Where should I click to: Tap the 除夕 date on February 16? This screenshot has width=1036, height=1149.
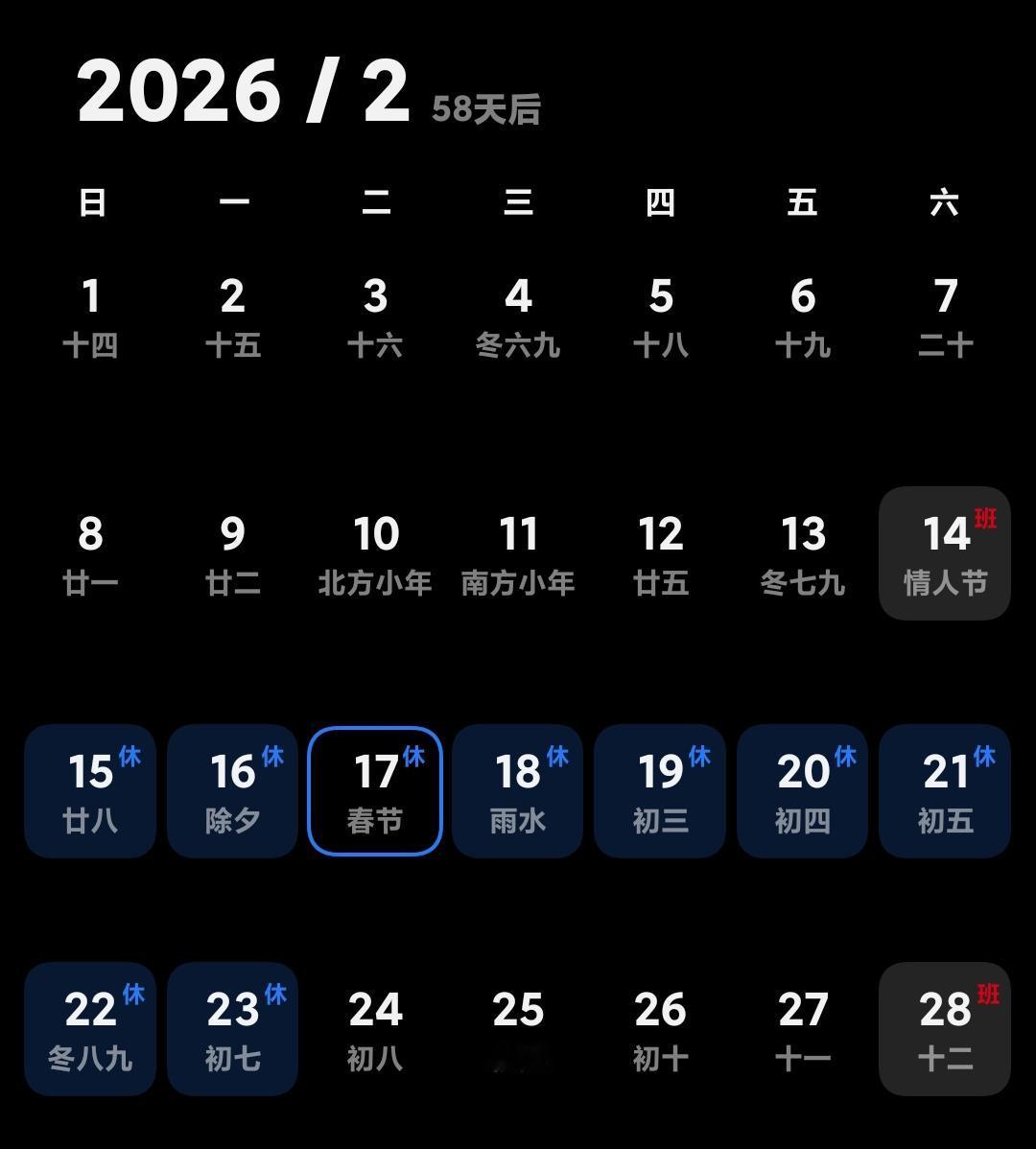(x=231, y=790)
